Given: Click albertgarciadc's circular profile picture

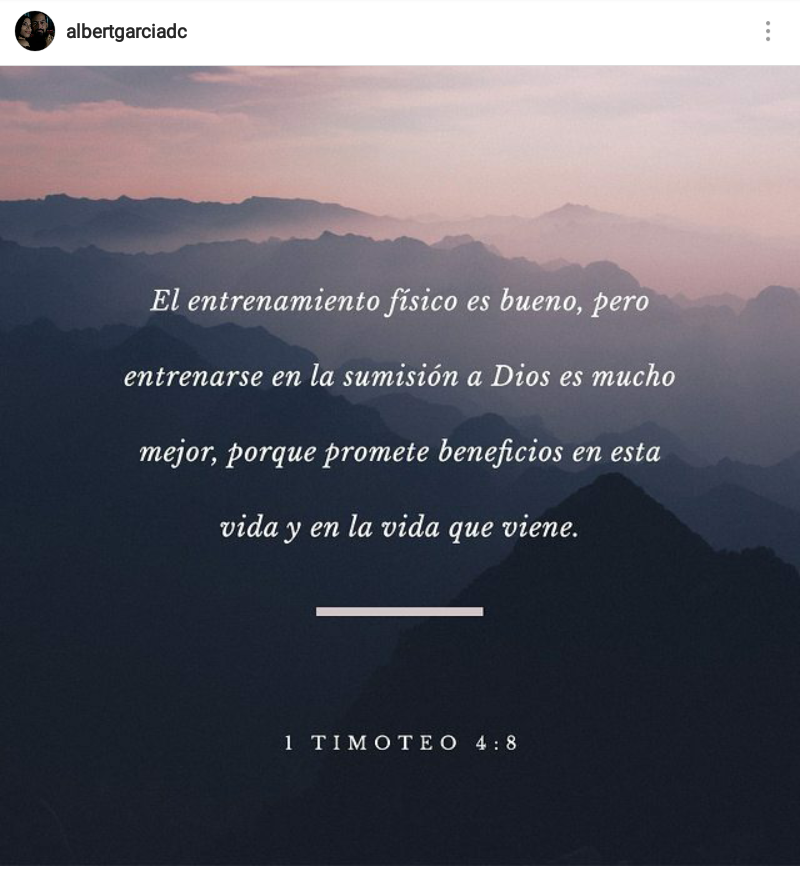Looking at the screenshot, I should tap(33, 31).
